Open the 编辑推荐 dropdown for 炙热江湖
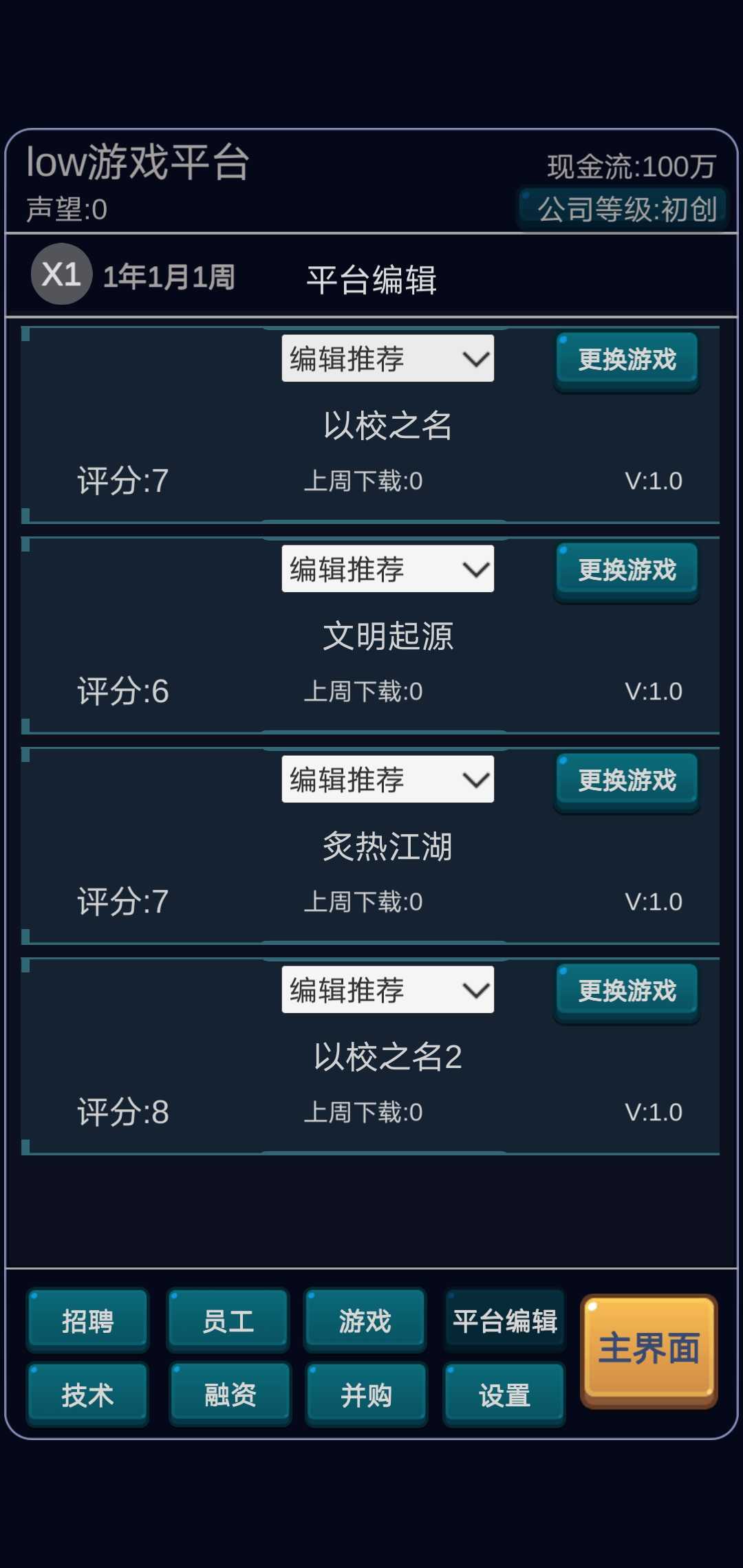Viewport: 743px width, 1568px height. [x=387, y=779]
